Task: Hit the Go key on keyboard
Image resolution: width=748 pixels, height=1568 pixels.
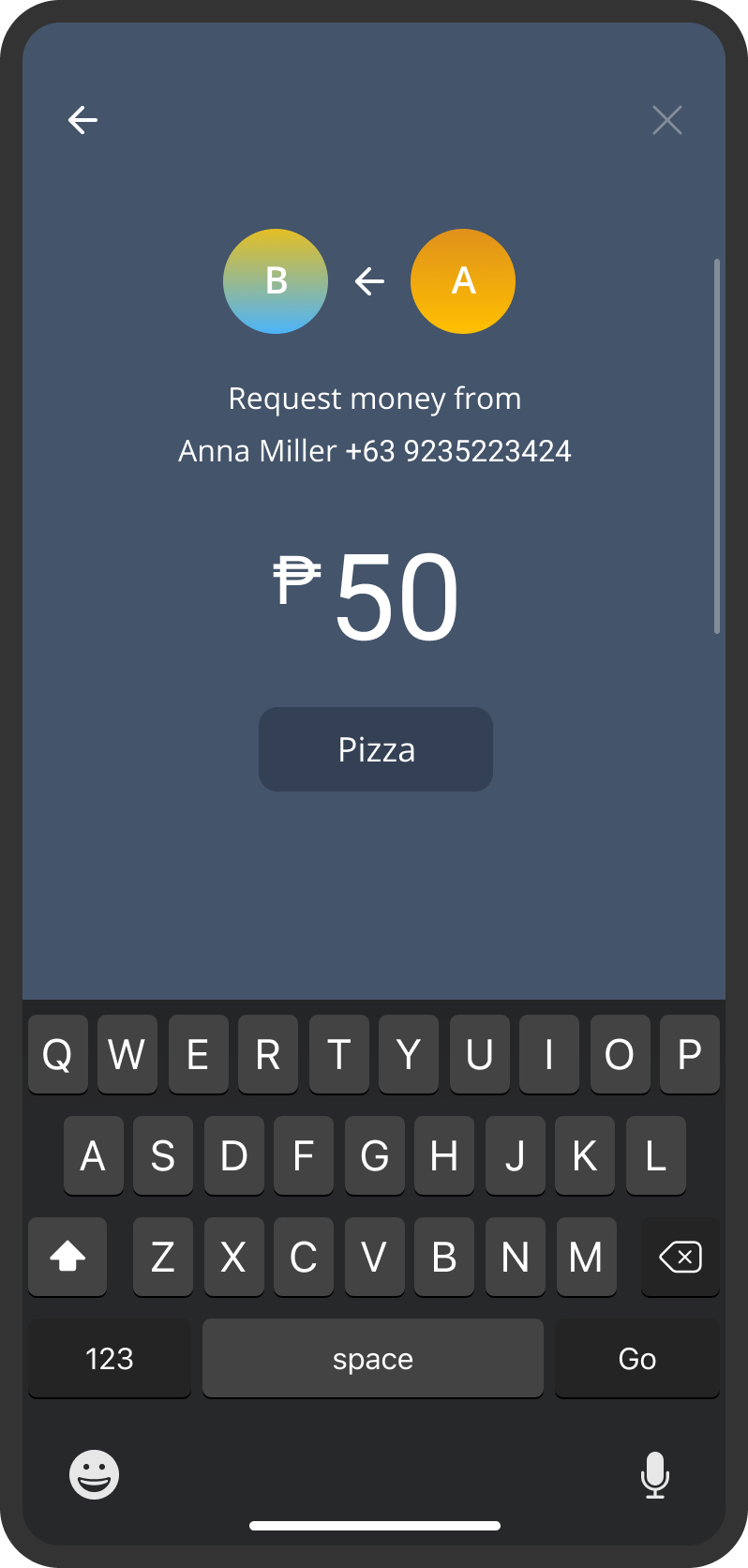Action: pyautogui.click(x=637, y=1358)
